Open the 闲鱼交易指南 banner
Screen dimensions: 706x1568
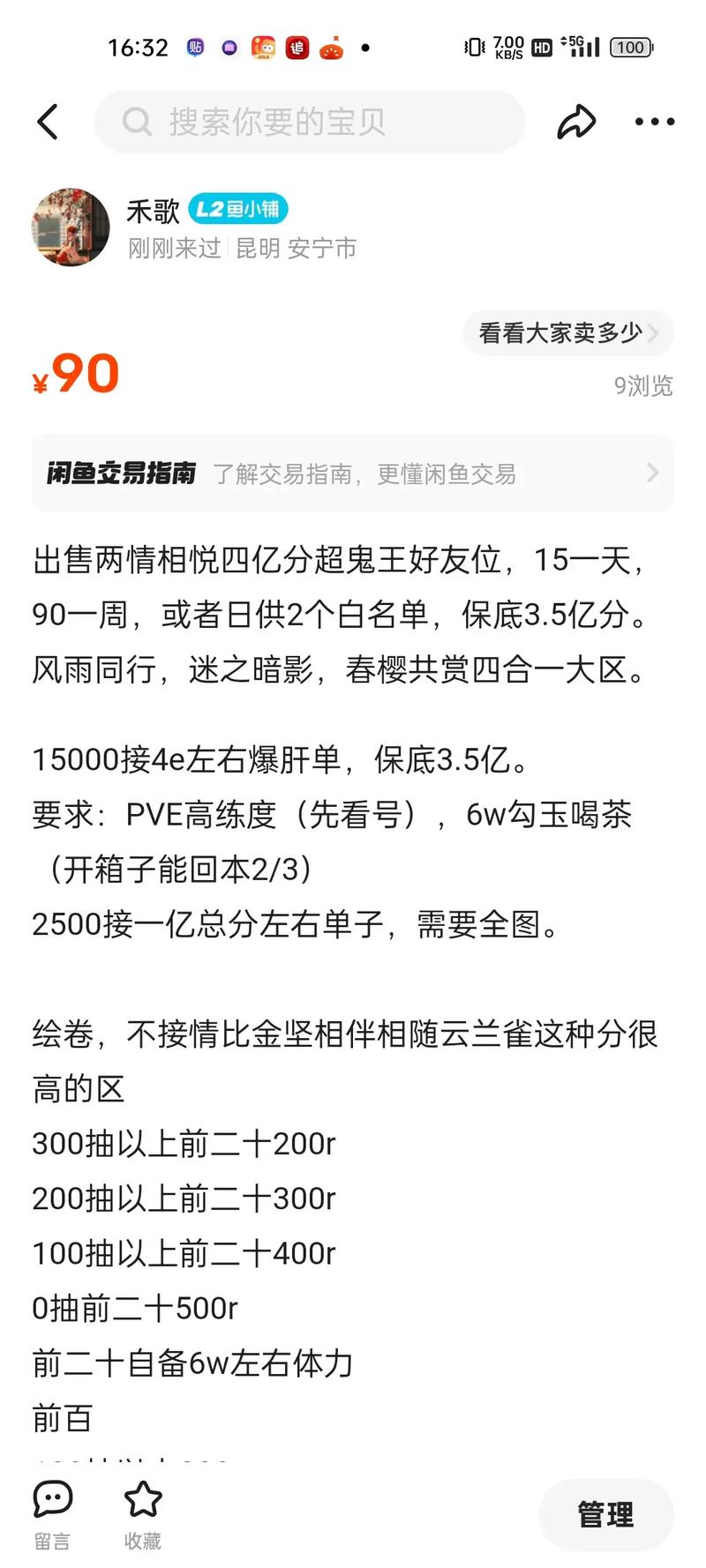(353, 474)
